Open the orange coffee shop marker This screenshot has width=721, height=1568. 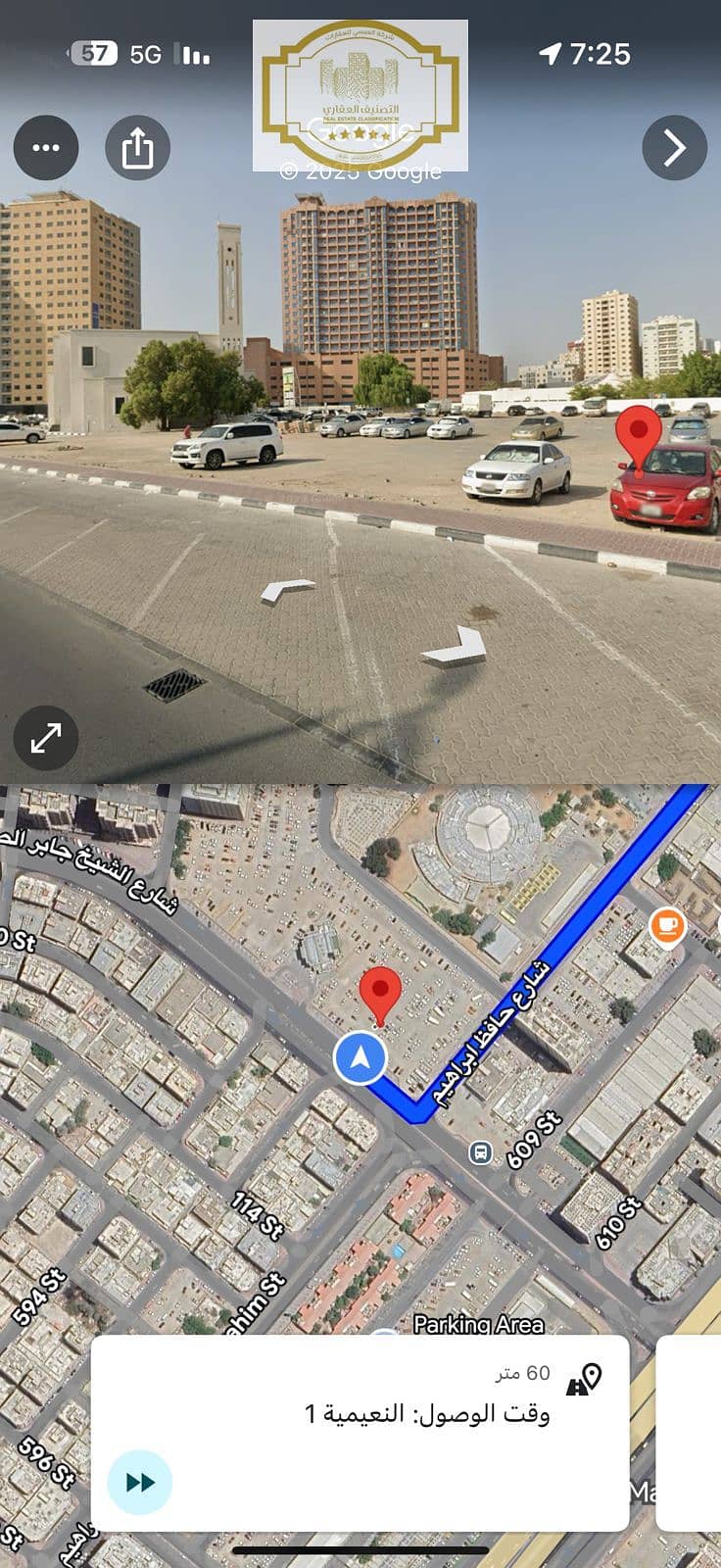tap(667, 925)
